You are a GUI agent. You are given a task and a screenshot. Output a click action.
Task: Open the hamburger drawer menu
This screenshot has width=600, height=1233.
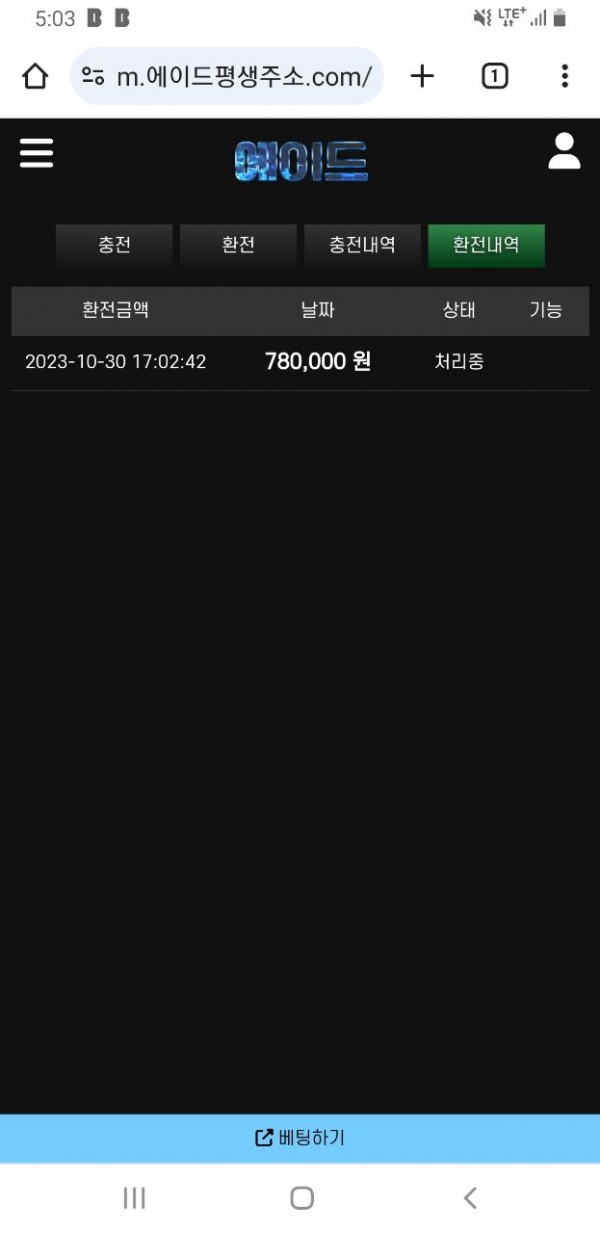[x=36, y=153]
